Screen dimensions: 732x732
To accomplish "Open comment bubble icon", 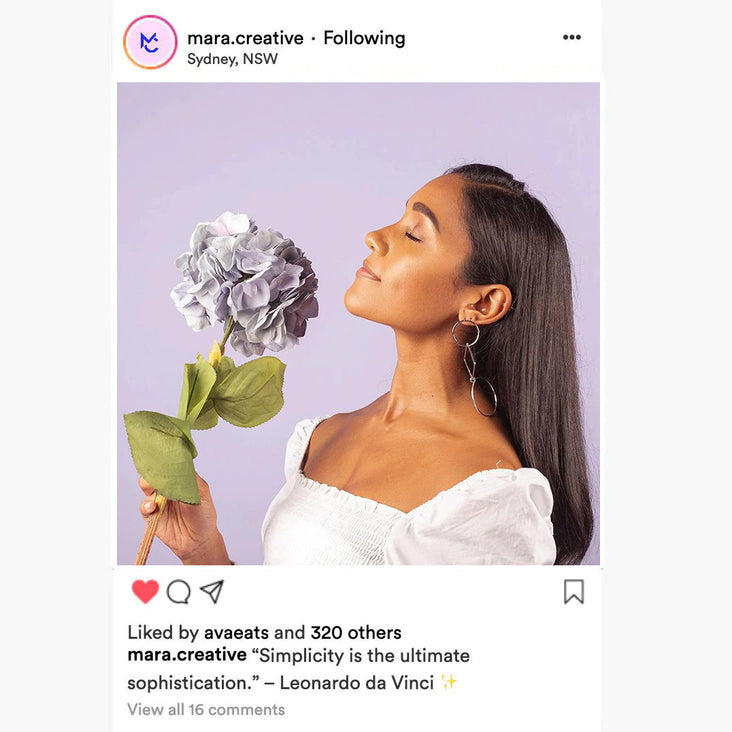I will (178, 592).
